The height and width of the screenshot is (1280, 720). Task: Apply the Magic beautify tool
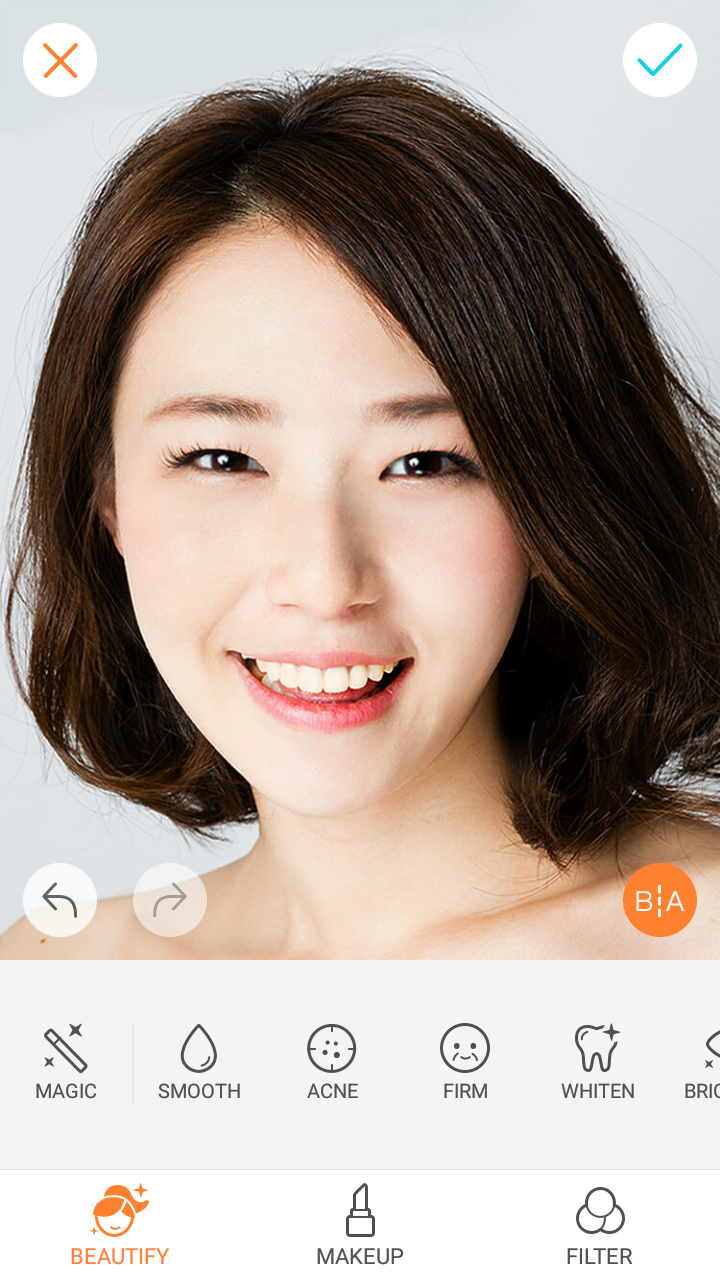tap(66, 1062)
